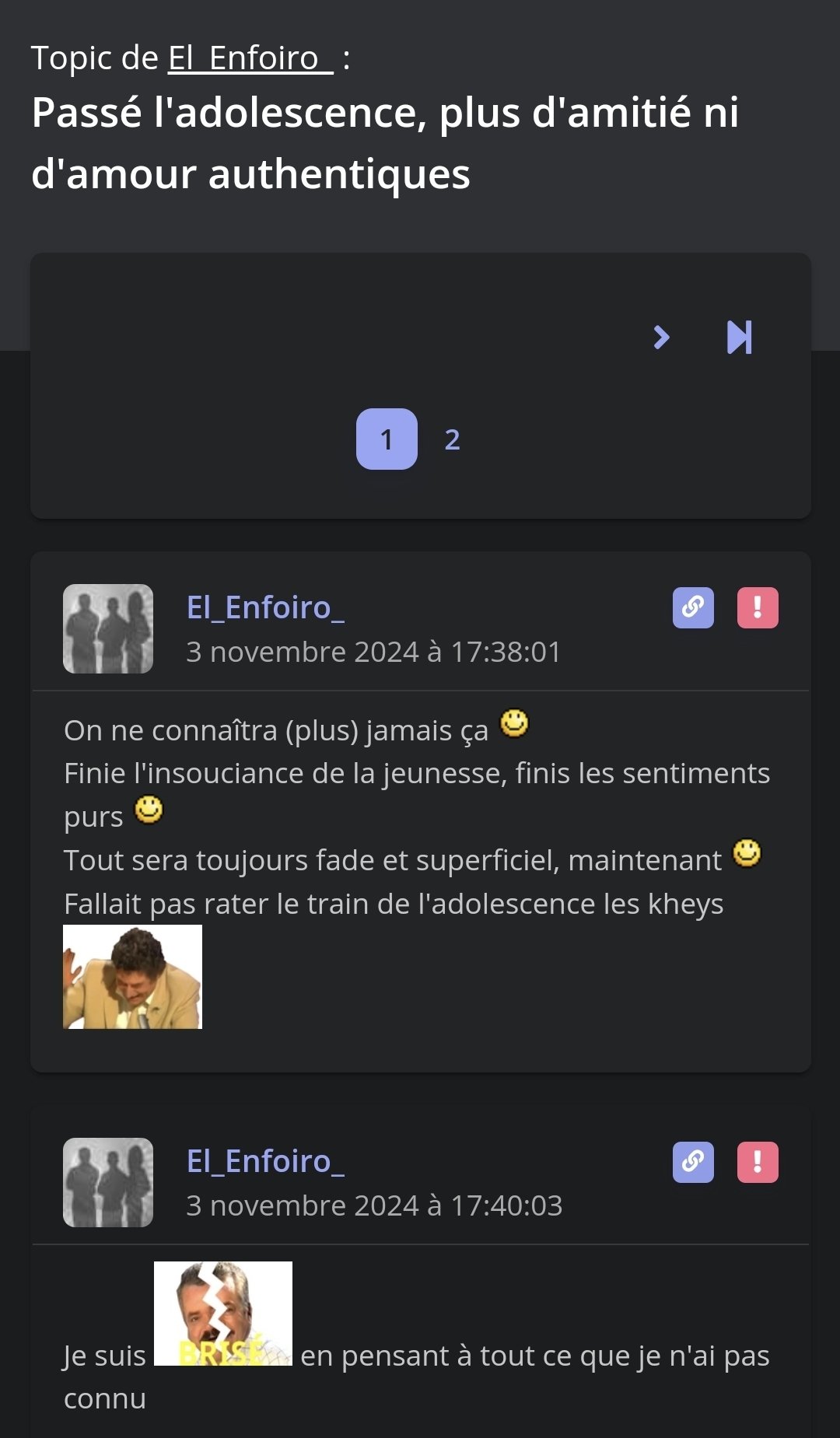This screenshot has width=840, height=1438.
Task: Open El_Enfoiro_ username on the 17:38:01 post
Action: tap(265, 607)
